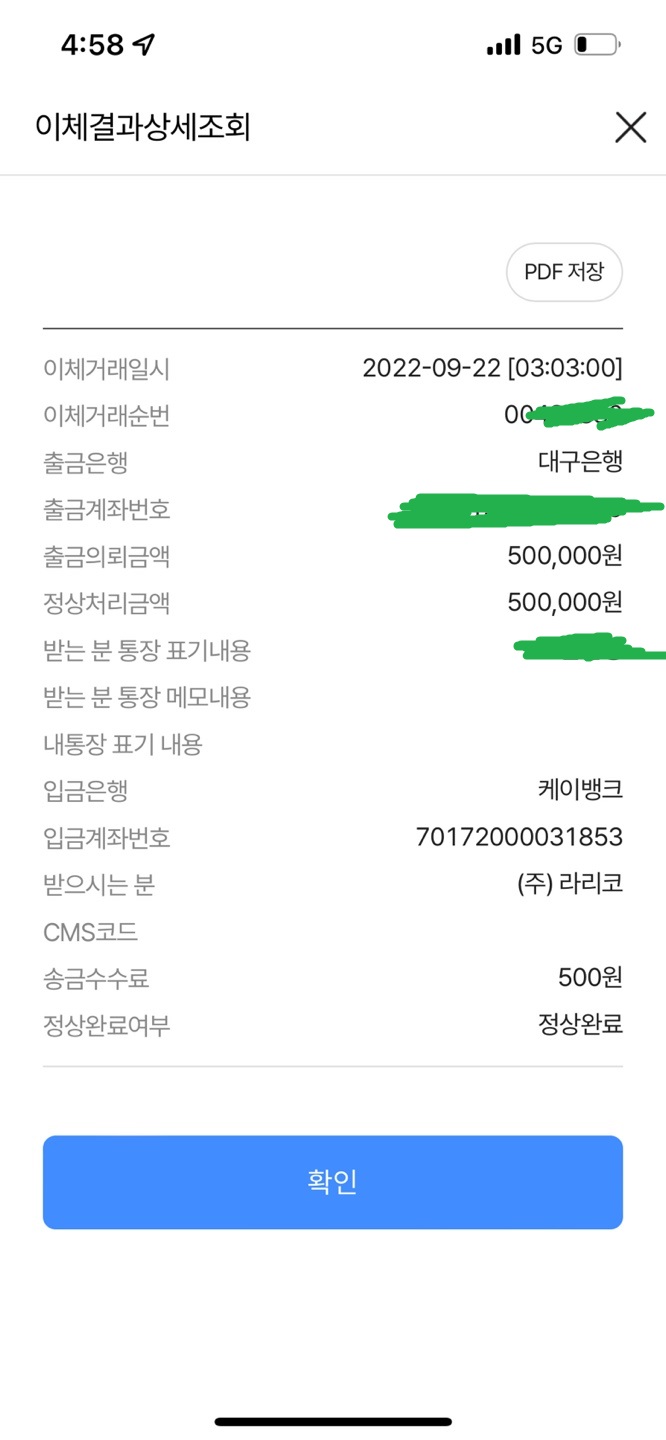The height and width of the screenshot is (1440, 666).
Task: Tap the blue 확인 confirm button
Action: 333,1182
